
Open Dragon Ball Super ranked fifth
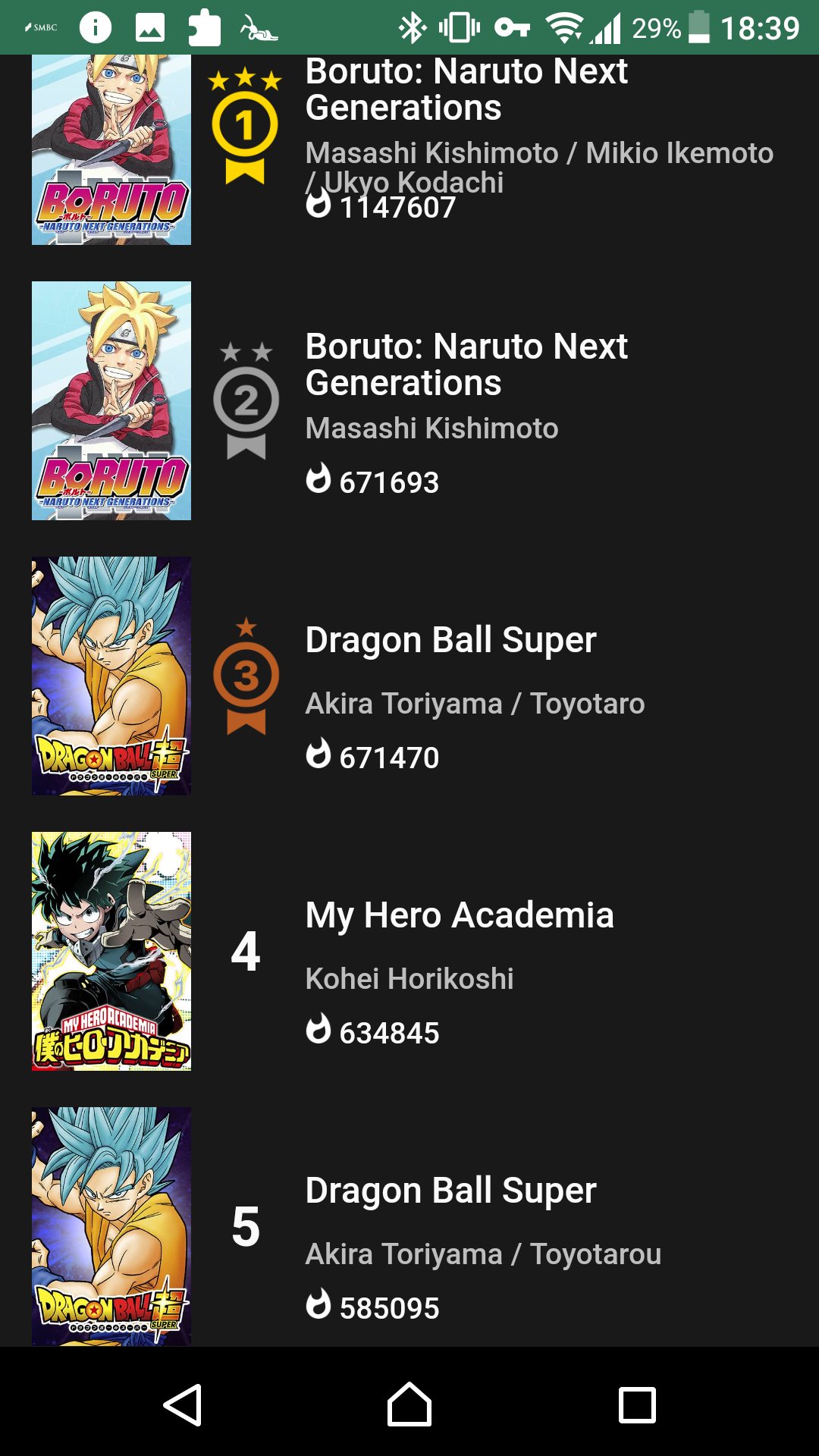point(409,1226)
